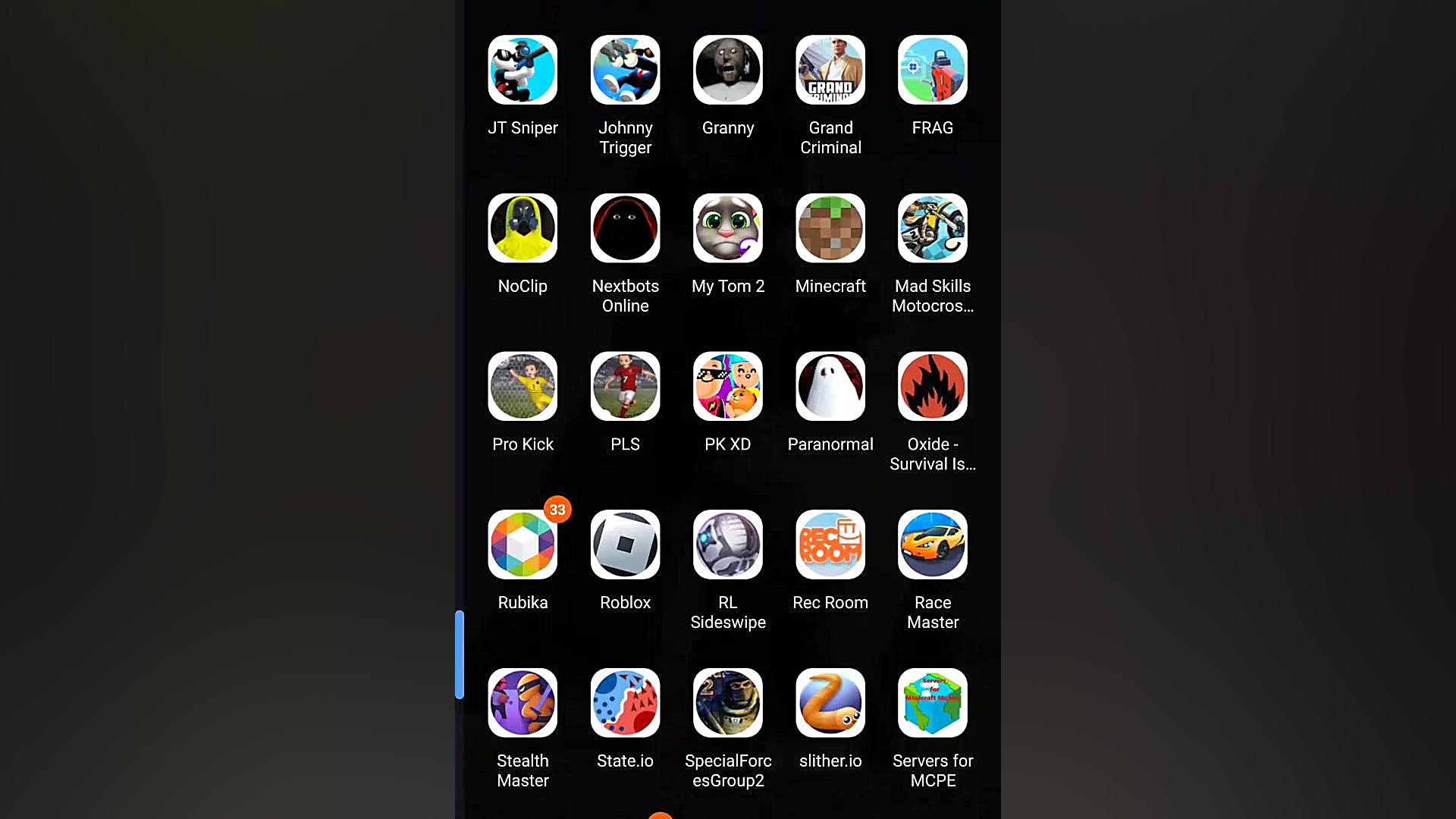
Task: Open My Tom 2
Action: (x=727, y=228)
